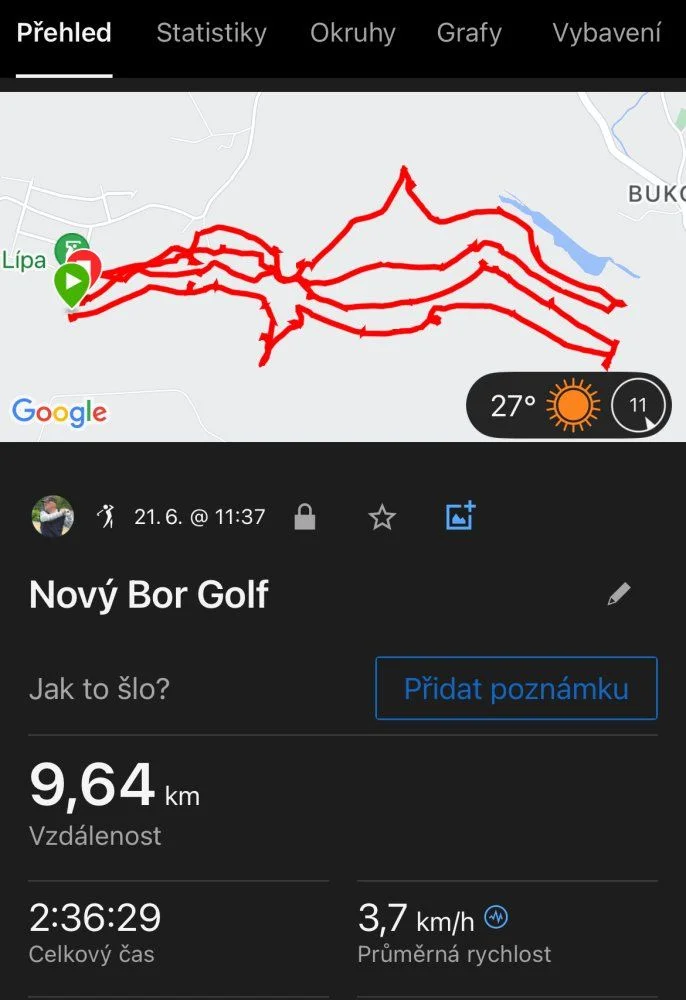This screenshot has height=1000, width=686.
Task: Open the average speed info icon
Action: pyautogui.click(x=495, y=916)
